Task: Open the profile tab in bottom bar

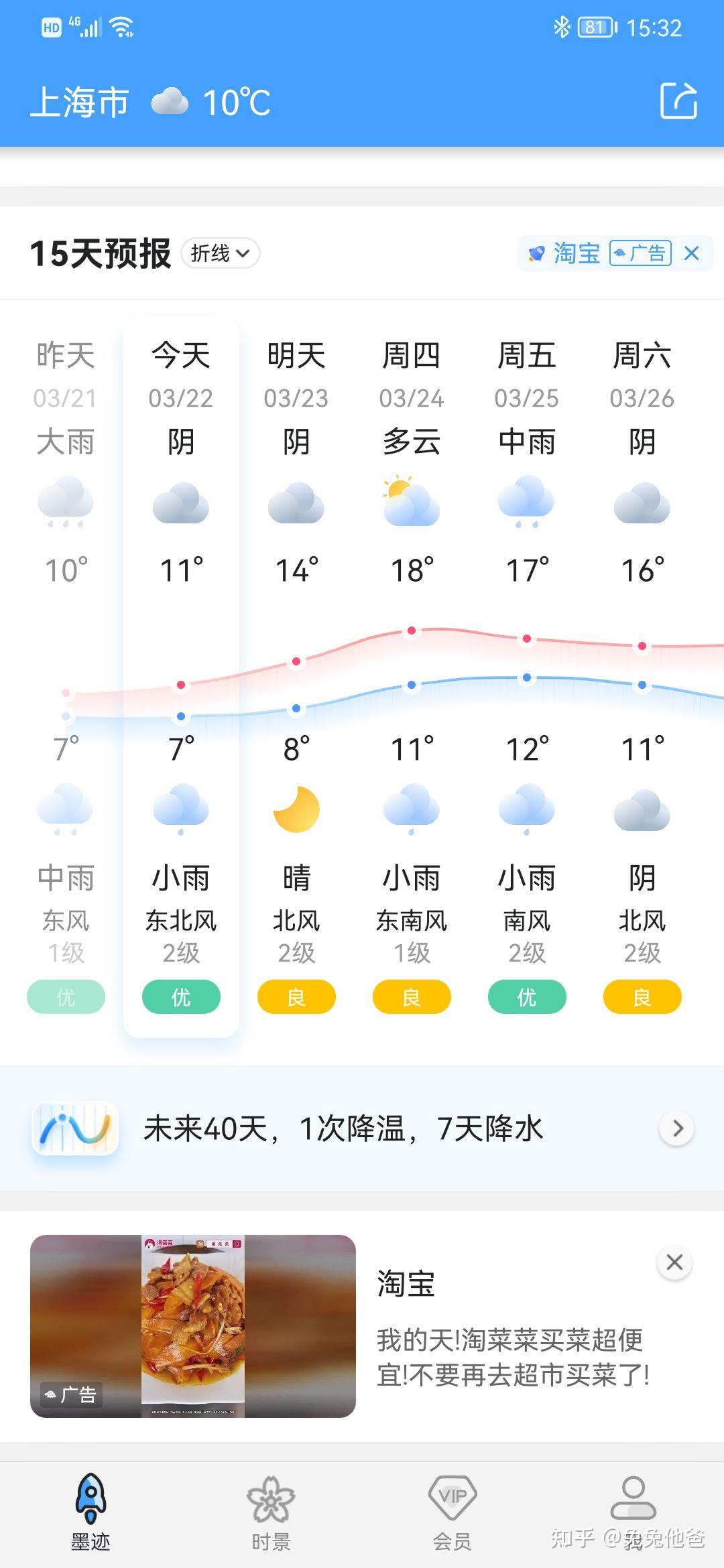Action: tap(633, 1501)
